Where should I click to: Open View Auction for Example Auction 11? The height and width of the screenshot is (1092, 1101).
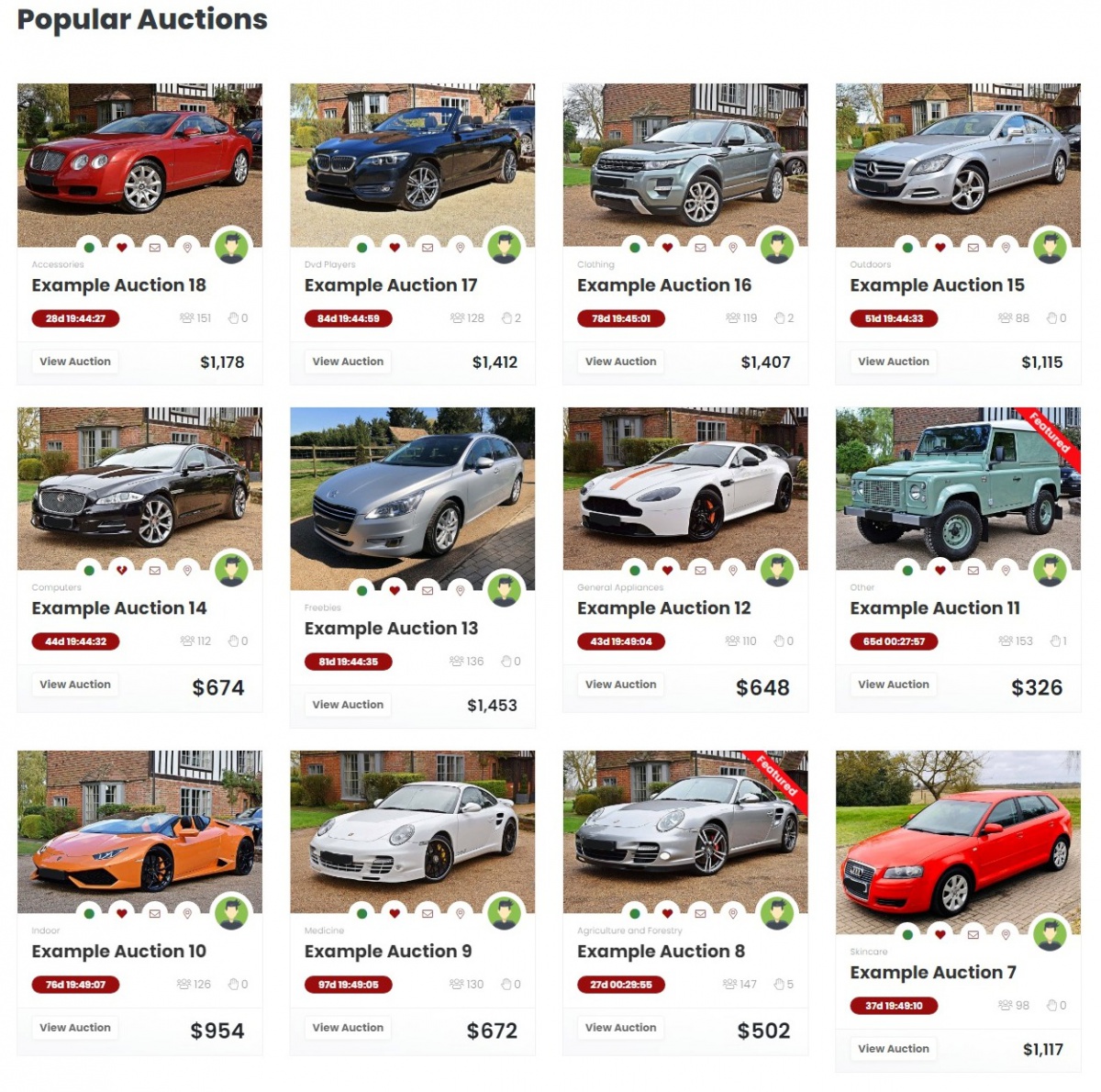893,685
